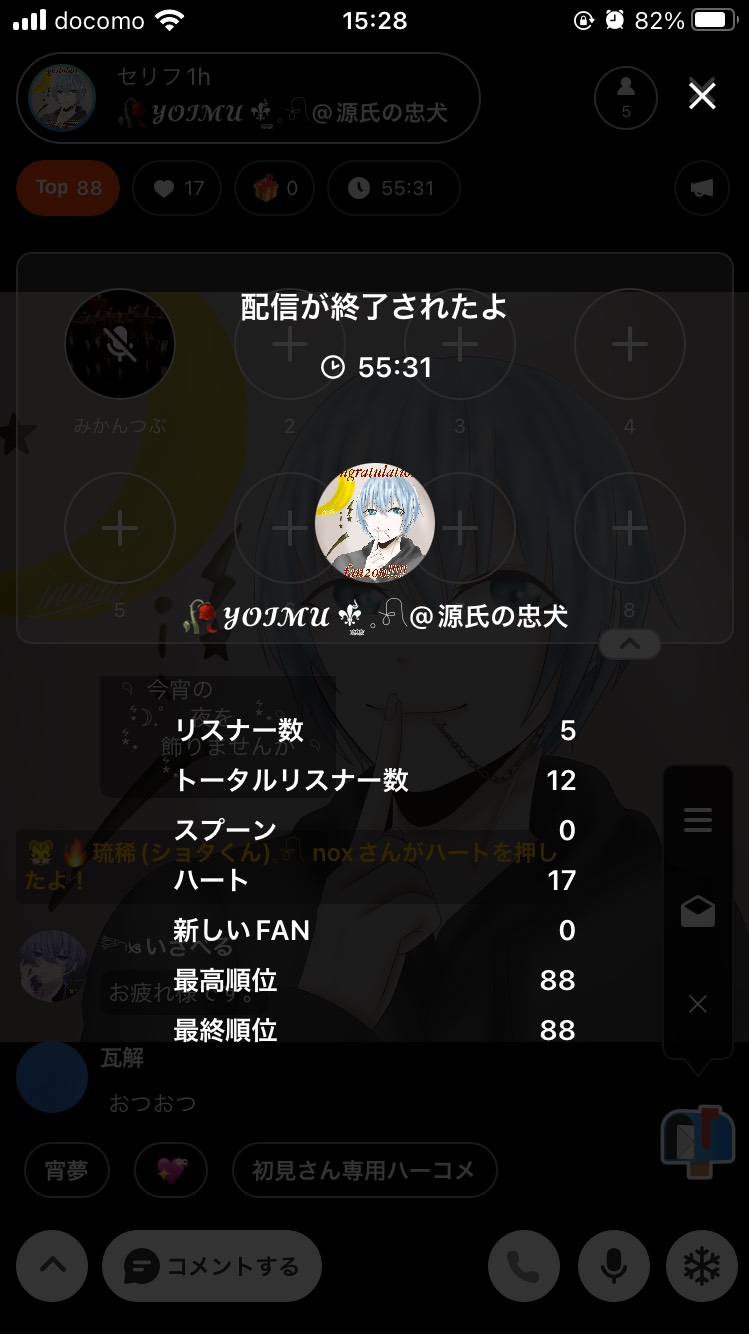Open the Top 88 ranking chip

(x=68, y=188)
